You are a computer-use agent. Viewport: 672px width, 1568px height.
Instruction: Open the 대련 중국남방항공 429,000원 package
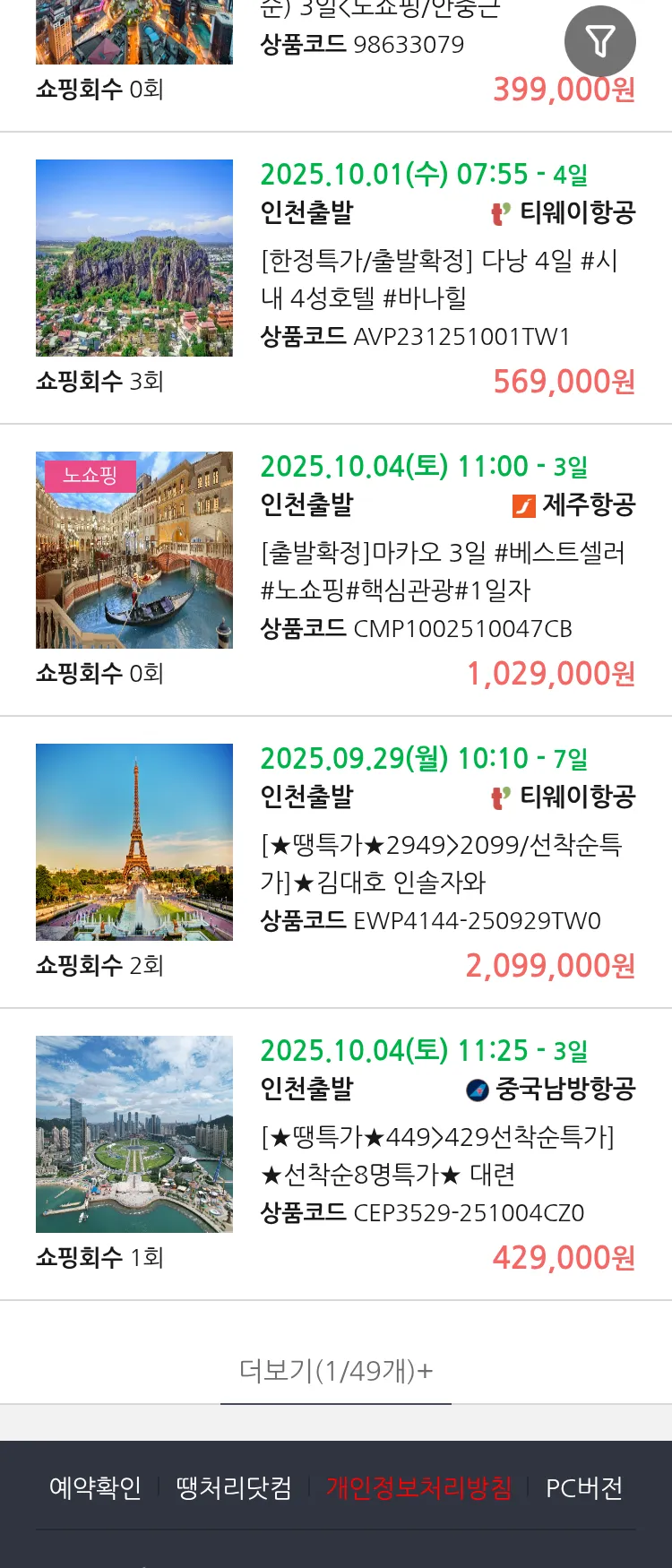[437, 1155]
